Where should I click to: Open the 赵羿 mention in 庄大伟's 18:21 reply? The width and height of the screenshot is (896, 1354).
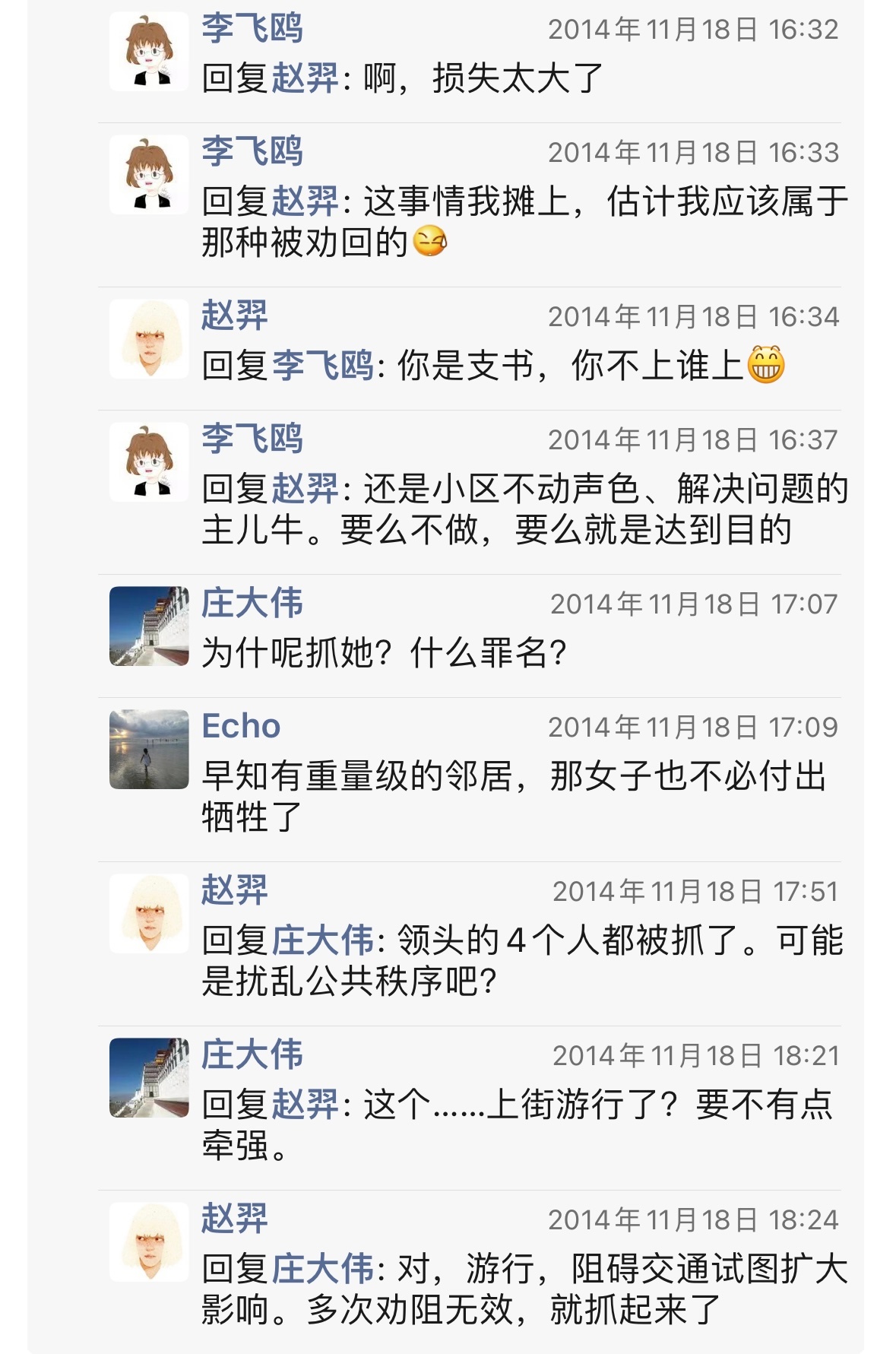tap(304, 1105)
